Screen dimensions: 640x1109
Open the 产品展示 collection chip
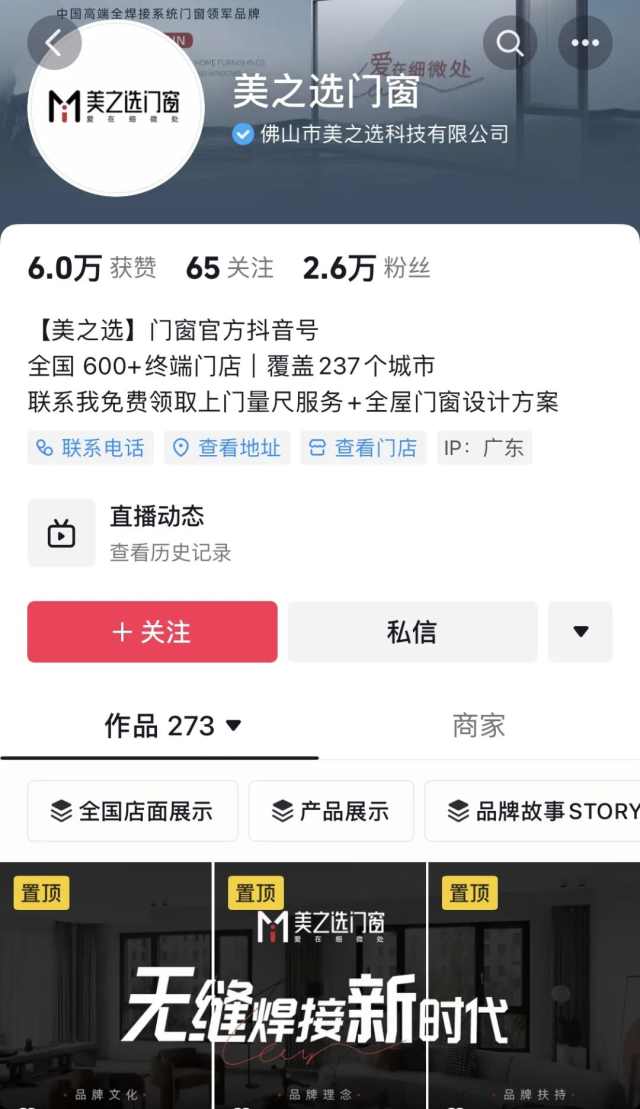(330, 811)
